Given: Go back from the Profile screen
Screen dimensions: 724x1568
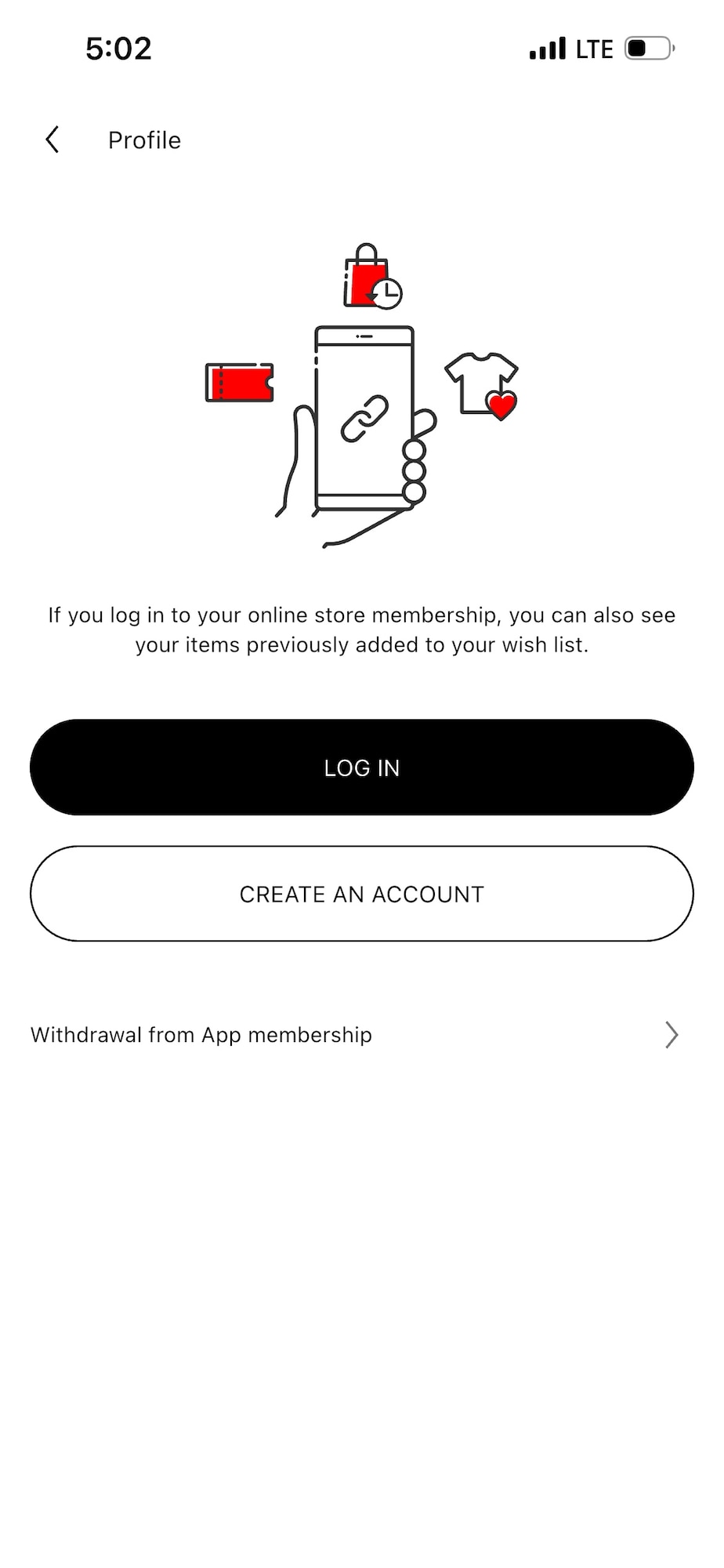Looking at the screenshot, I should point(52,140).
